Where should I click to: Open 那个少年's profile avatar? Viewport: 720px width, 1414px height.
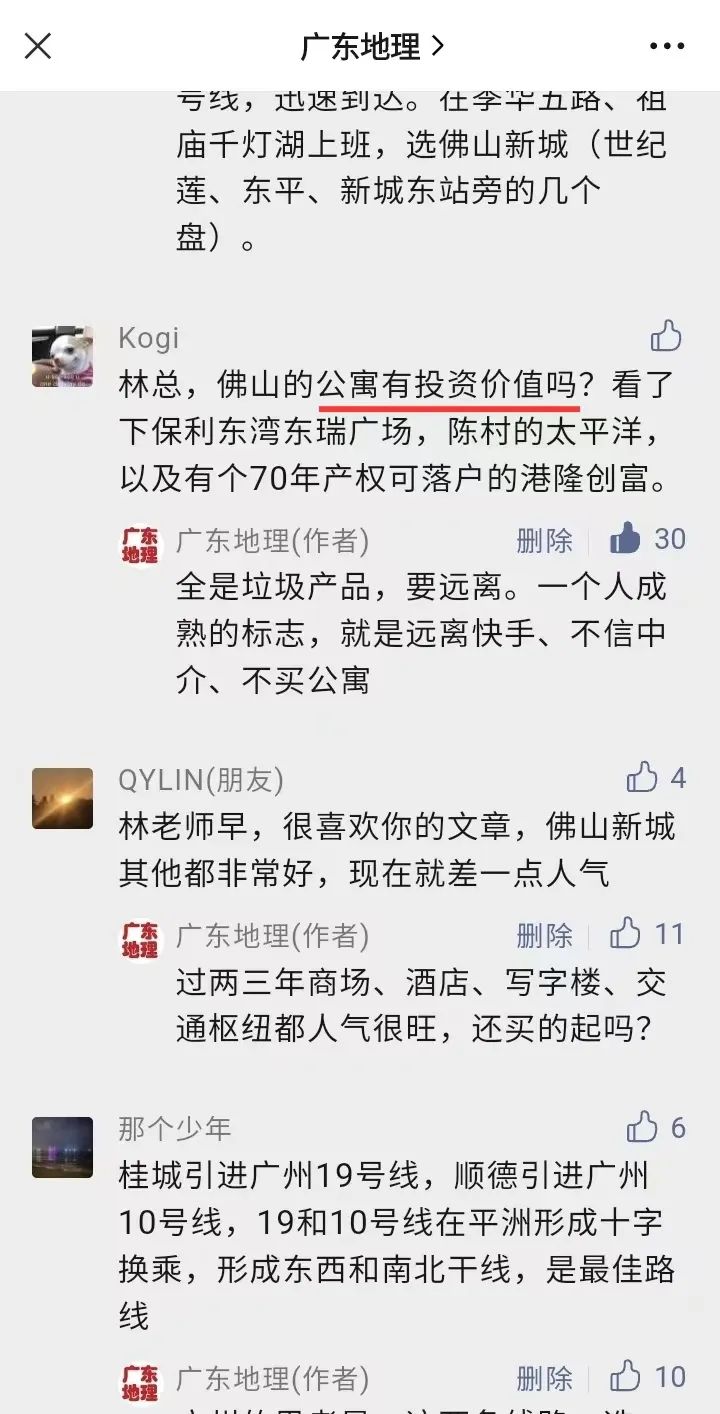click(x=62, y=1147)
